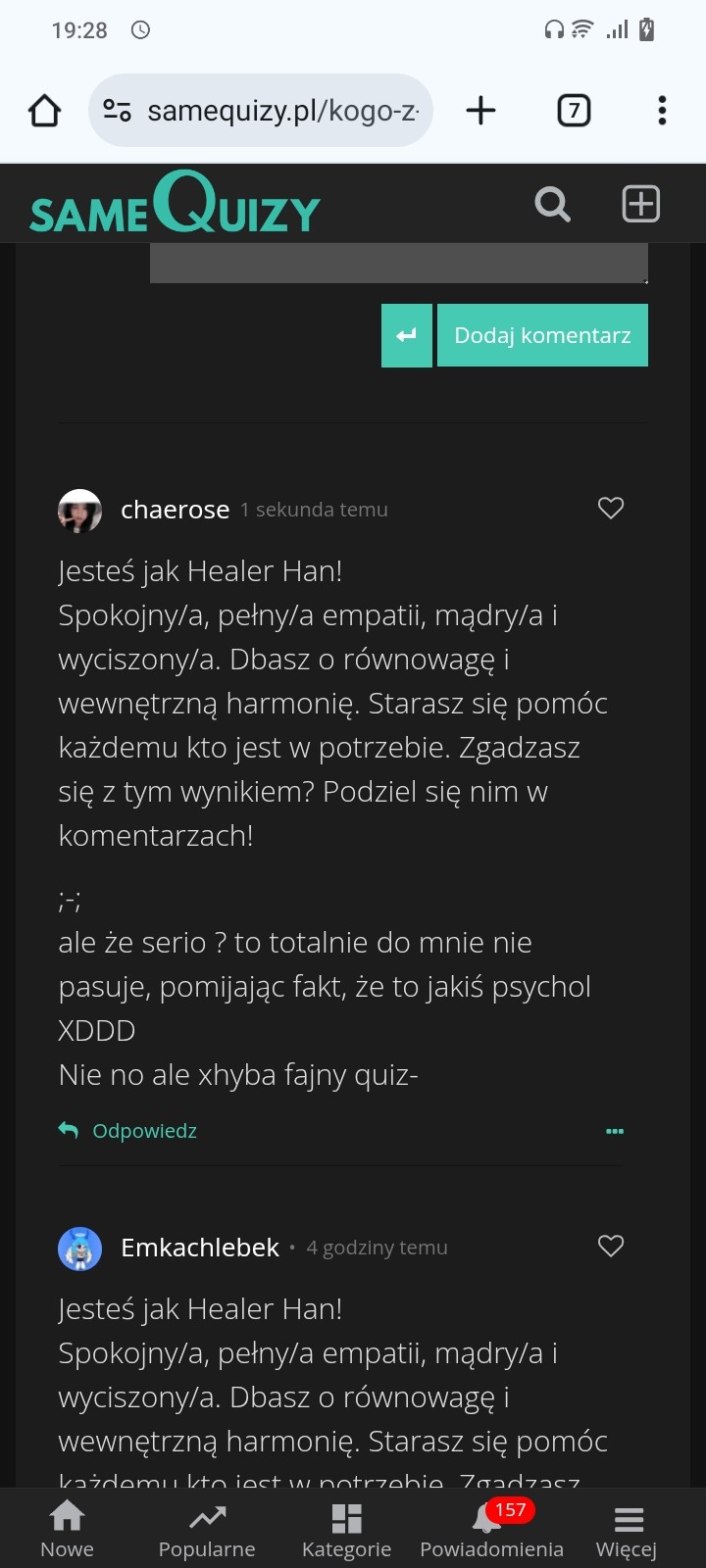Switch to the Nowe tab
The width and height of the screenshot is (706, 1568).
pyautogui.click(x=67, y=1530)
